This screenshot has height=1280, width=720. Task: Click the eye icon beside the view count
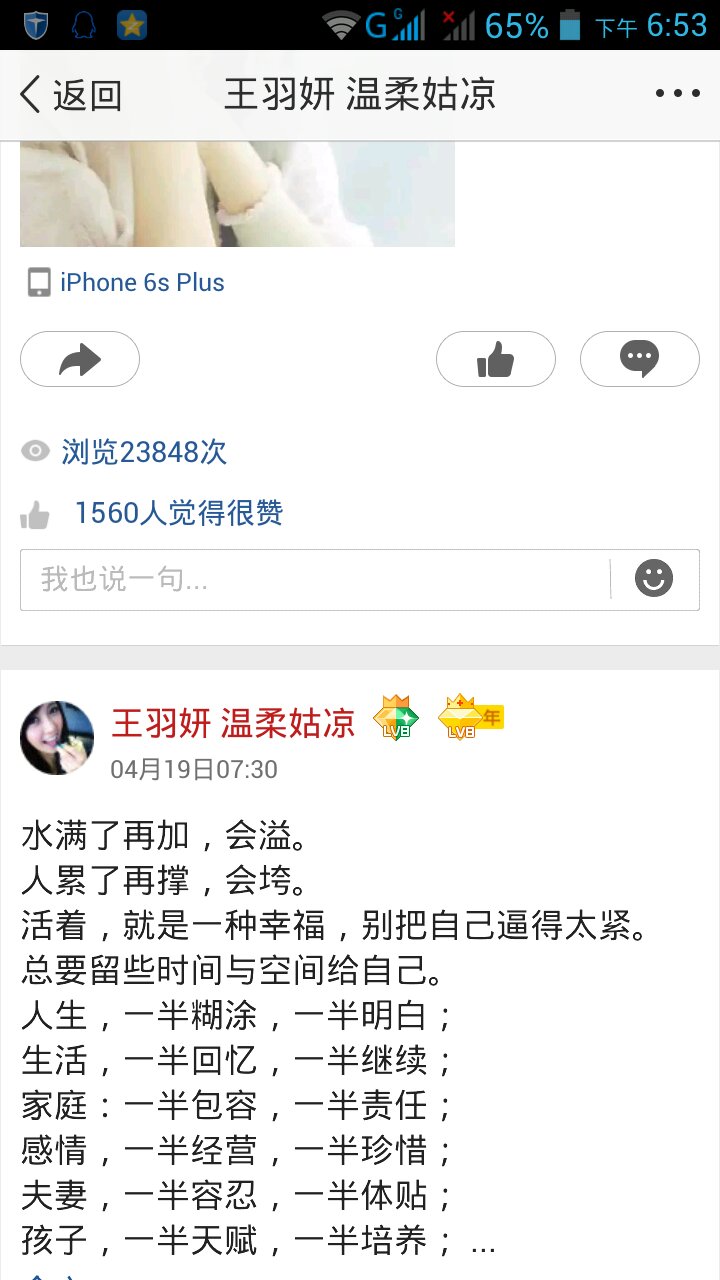pyautogui.click(x=36, y=452)
